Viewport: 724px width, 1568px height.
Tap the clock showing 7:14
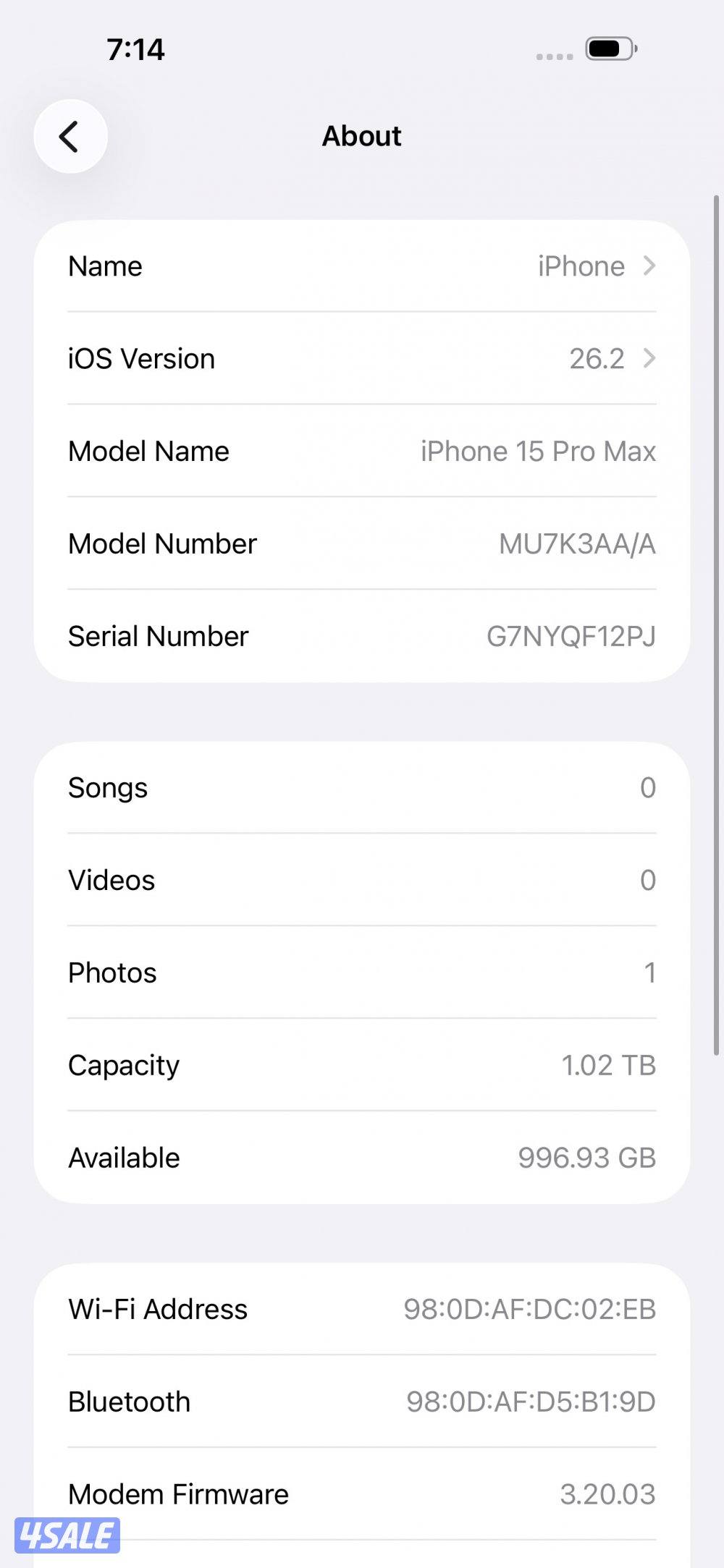tap(136, 49)
